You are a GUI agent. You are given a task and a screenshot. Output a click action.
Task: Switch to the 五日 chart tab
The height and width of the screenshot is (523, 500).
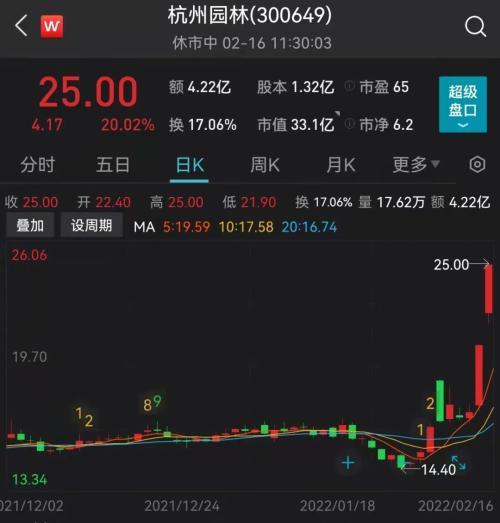pos(113,165)
